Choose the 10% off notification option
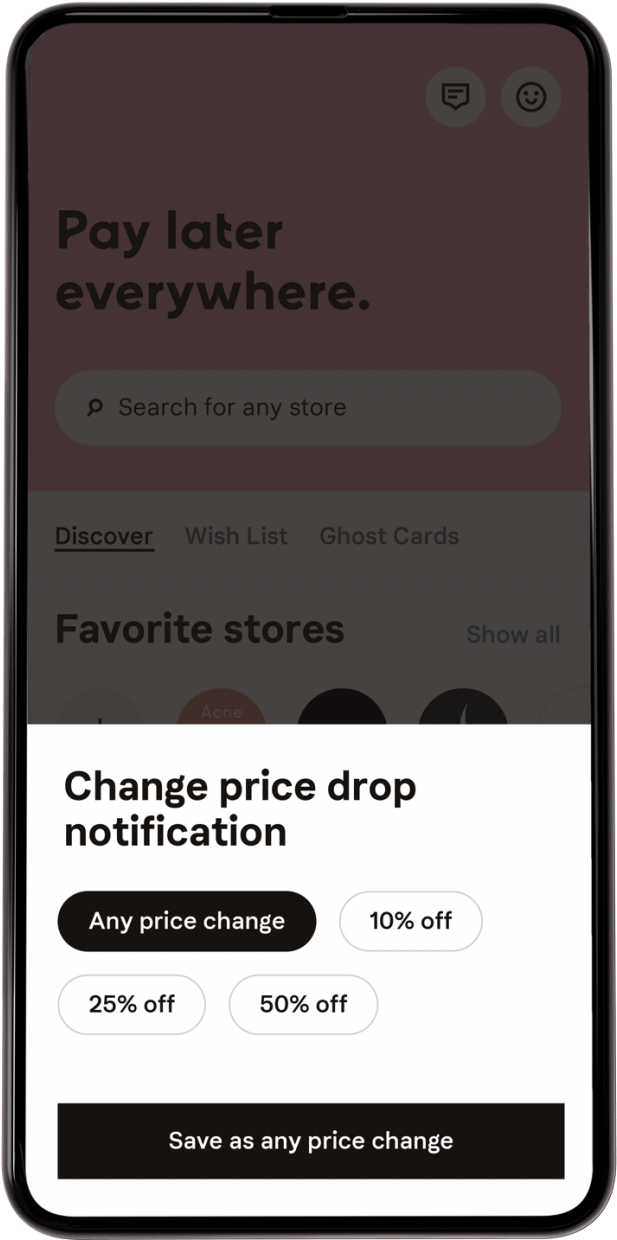617x1240 pixels. (410, 921)
